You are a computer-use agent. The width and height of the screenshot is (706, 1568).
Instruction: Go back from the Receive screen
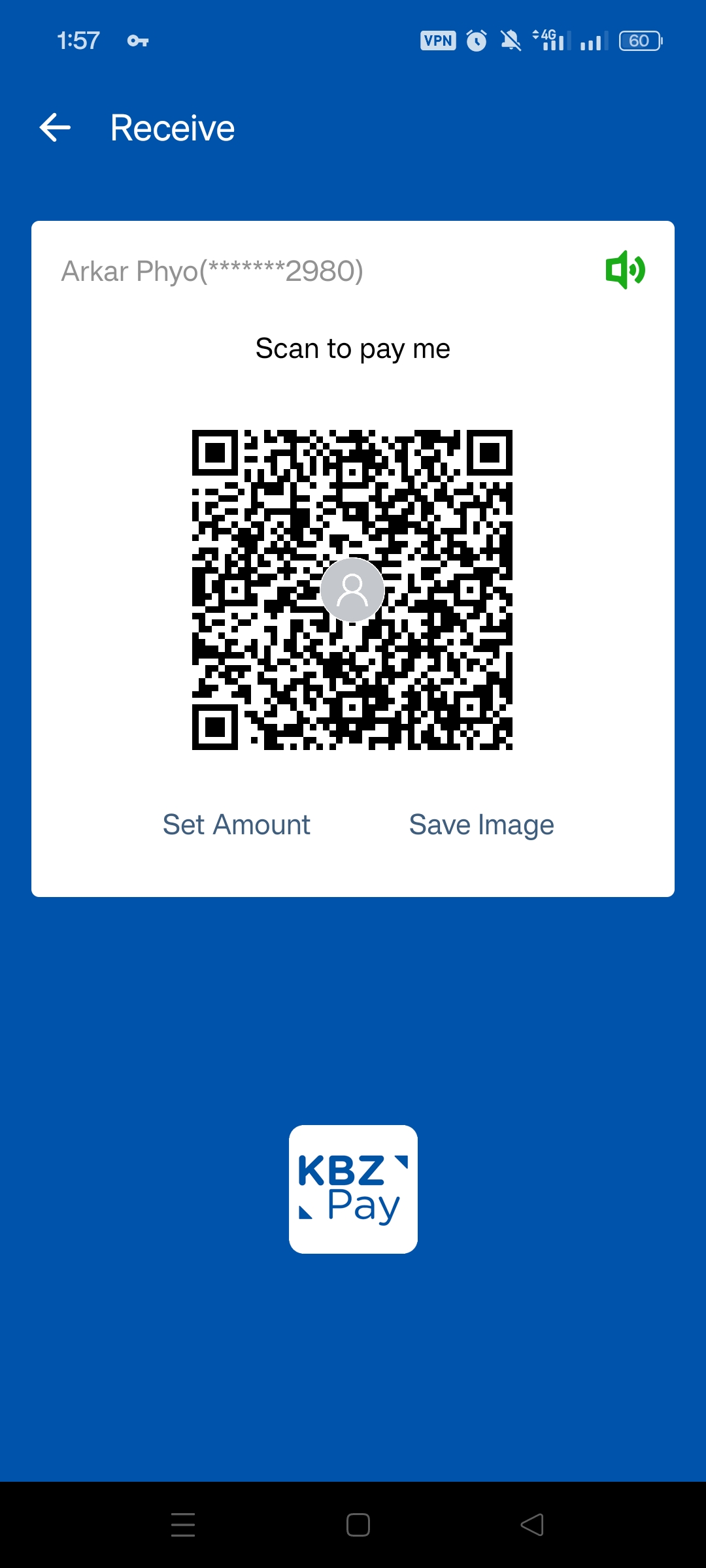(x=55, y=127)
